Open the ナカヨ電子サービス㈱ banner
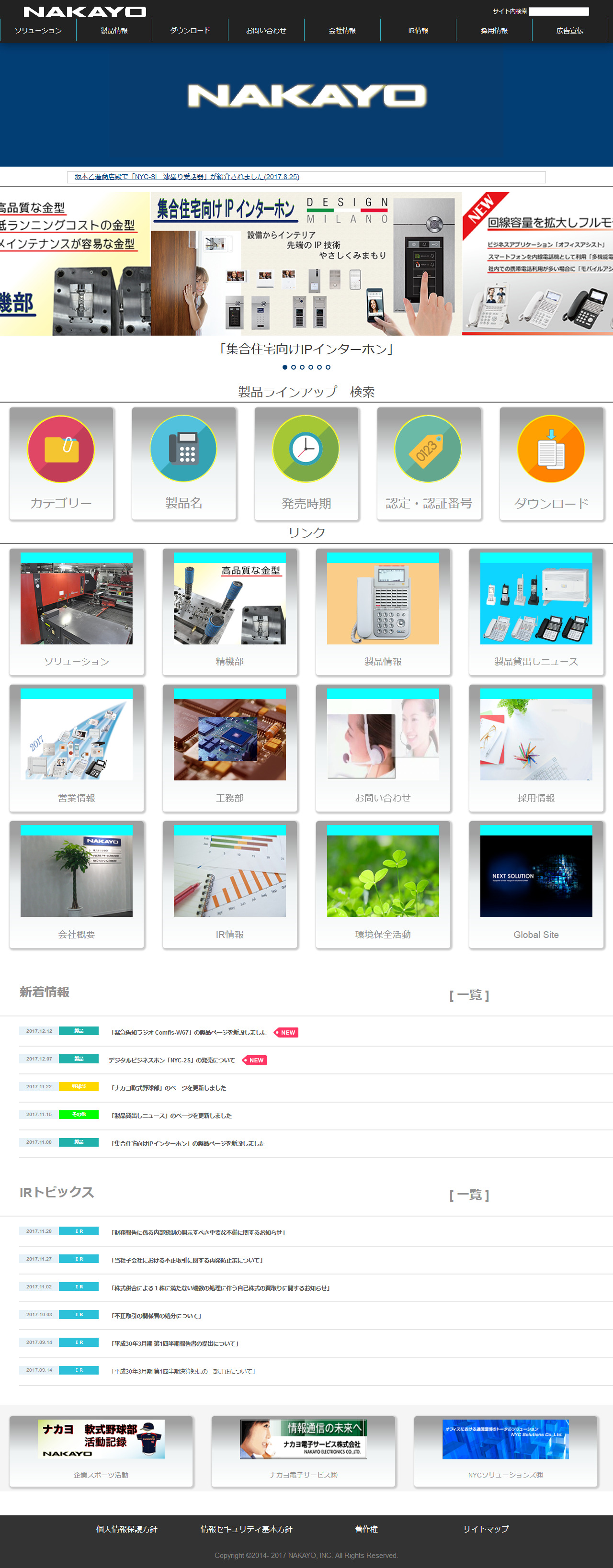 (303, 1451)
